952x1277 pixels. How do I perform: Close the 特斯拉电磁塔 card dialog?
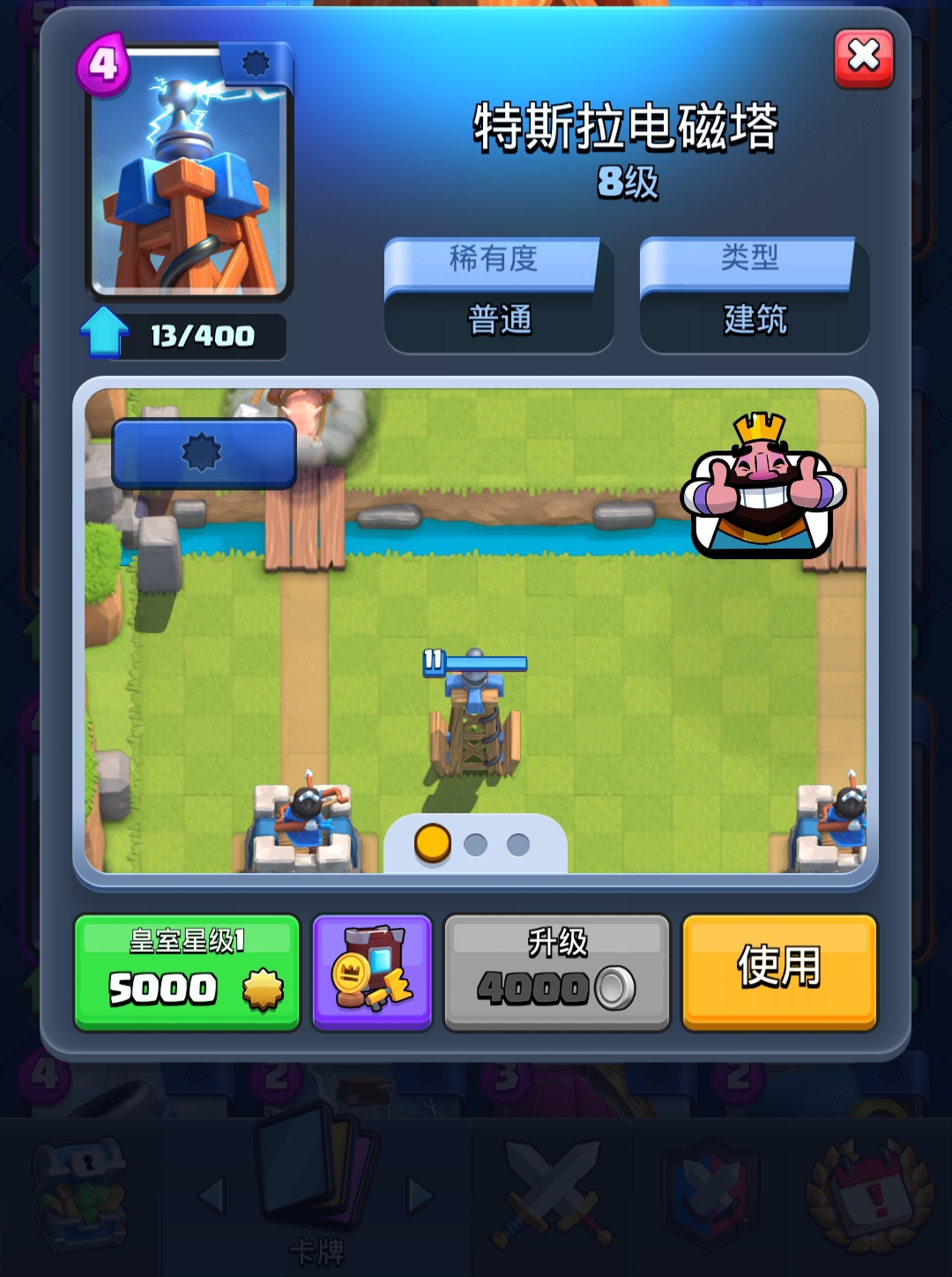point(863,57)
